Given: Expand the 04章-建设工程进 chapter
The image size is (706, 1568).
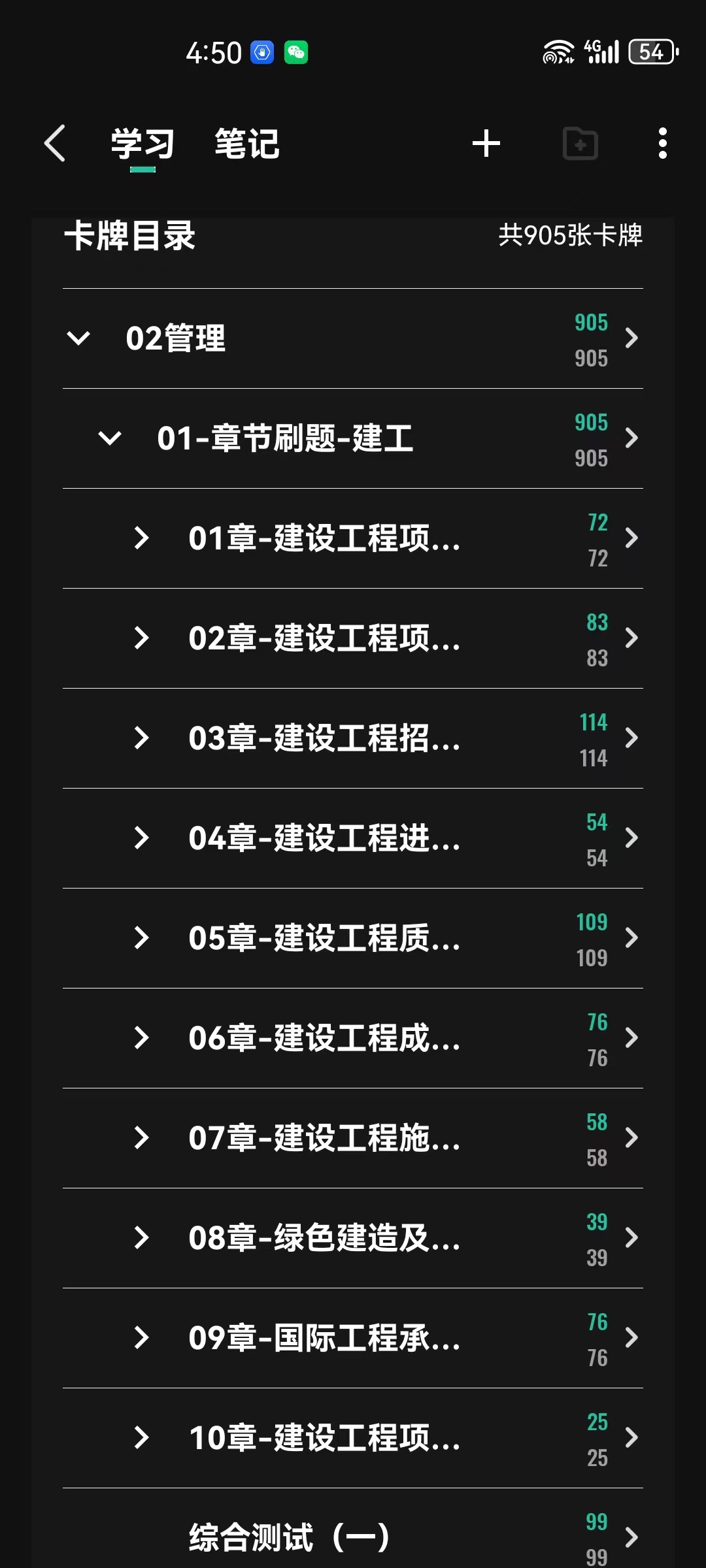Looking at the screenshot, I should (x=141, y=838).
